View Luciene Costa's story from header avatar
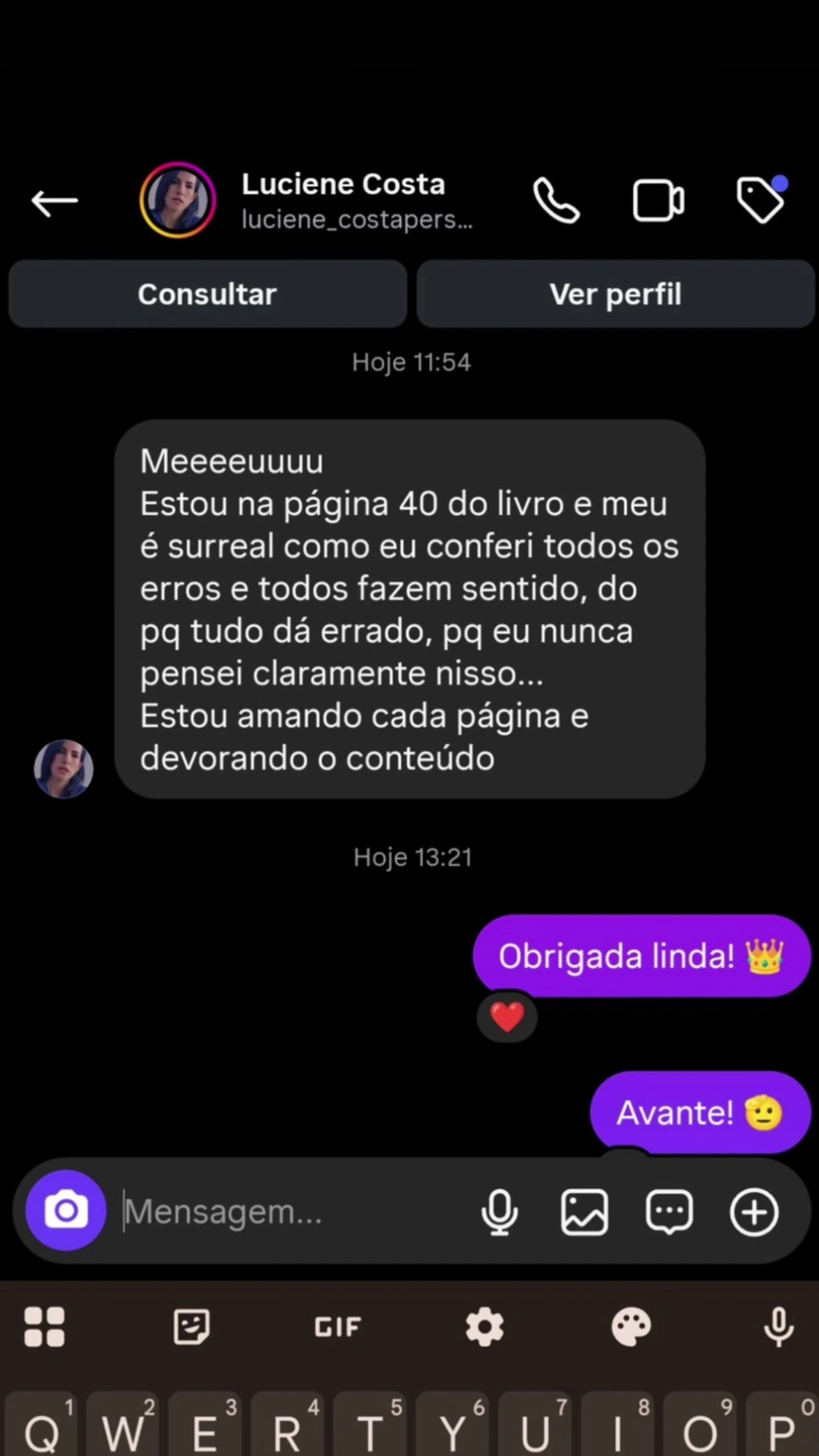The image size is (819, 1456). point(177,200)
